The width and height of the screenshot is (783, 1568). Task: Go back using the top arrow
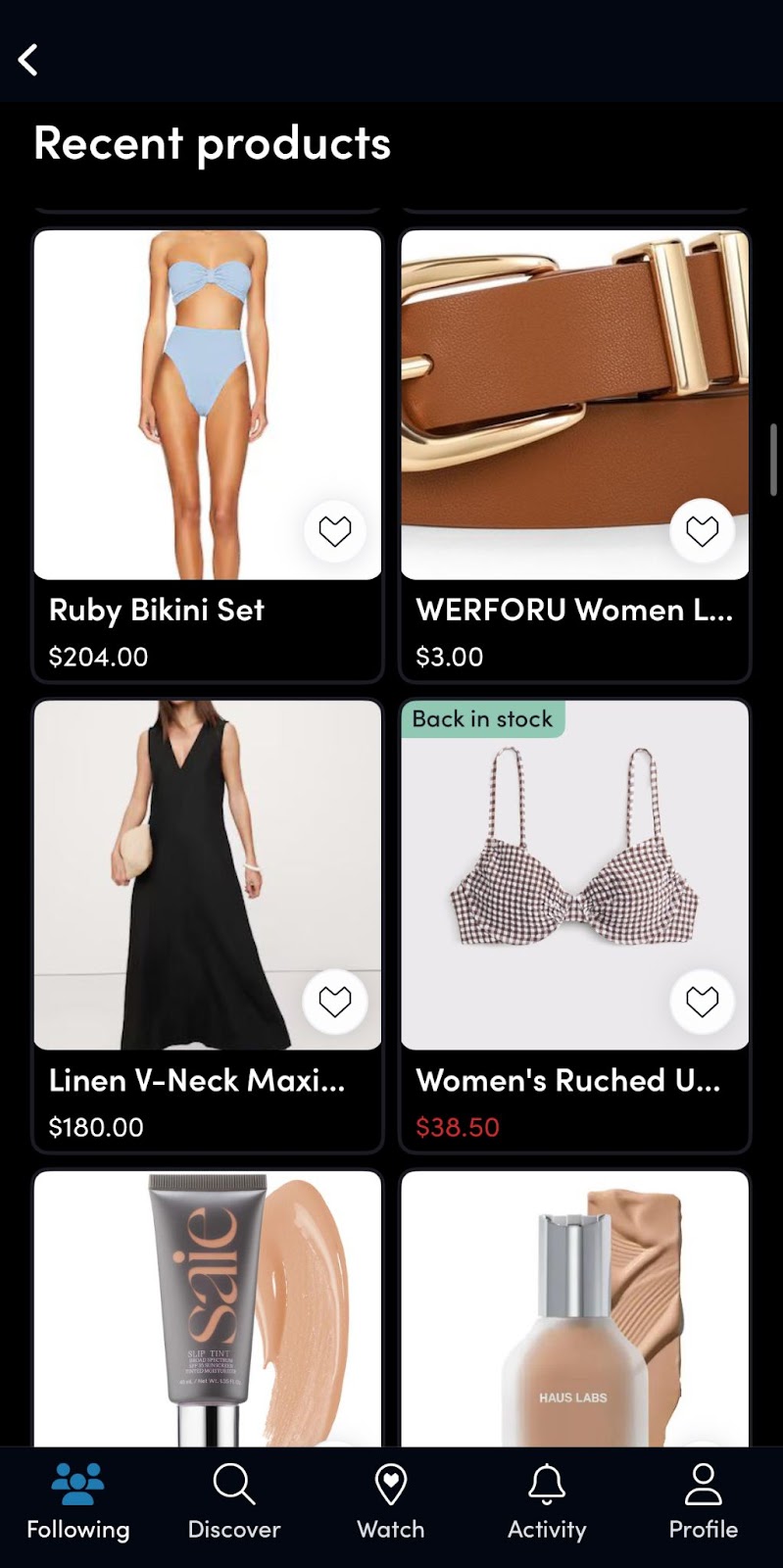(x=28, y=60)
